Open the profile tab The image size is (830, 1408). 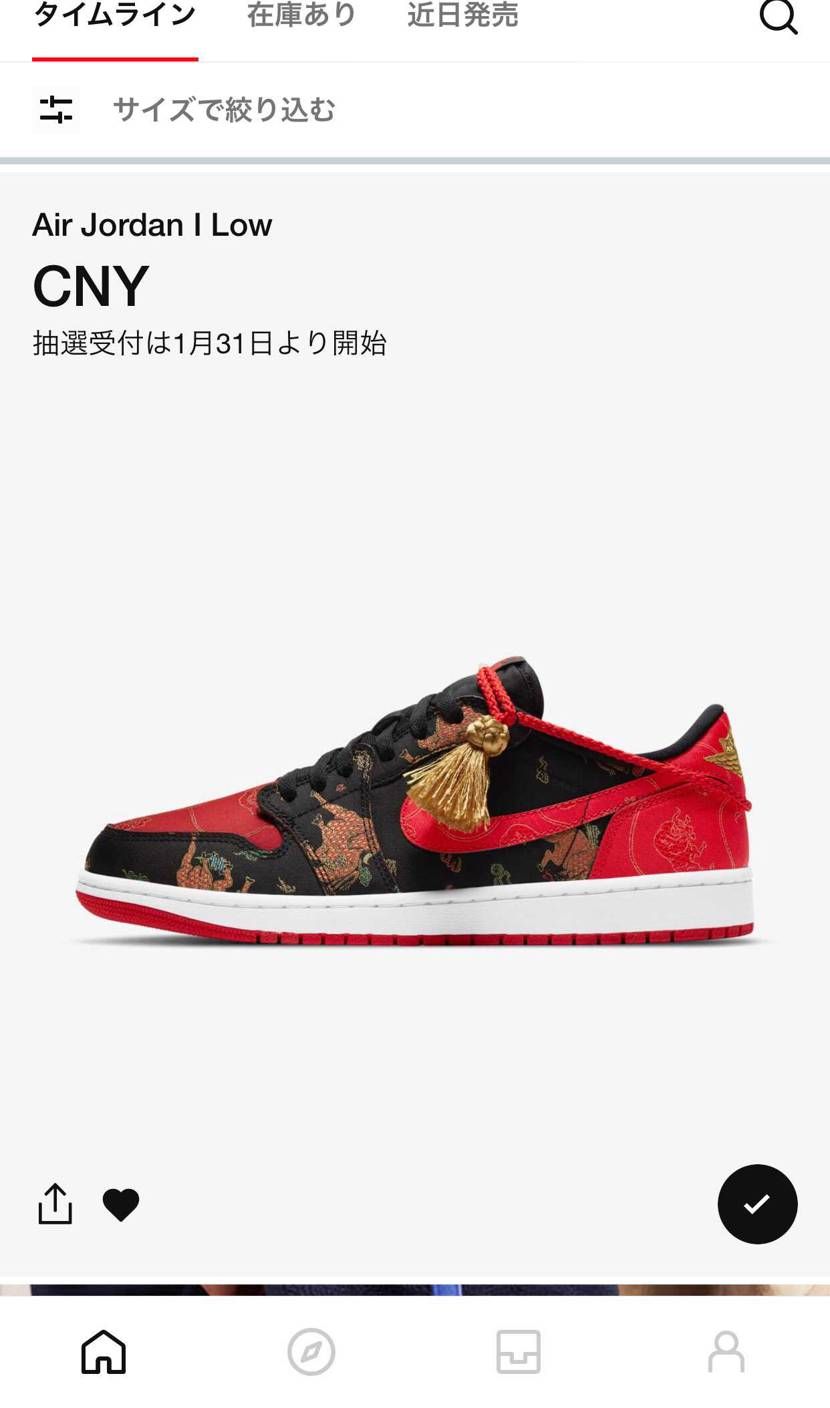(726, 1352)
